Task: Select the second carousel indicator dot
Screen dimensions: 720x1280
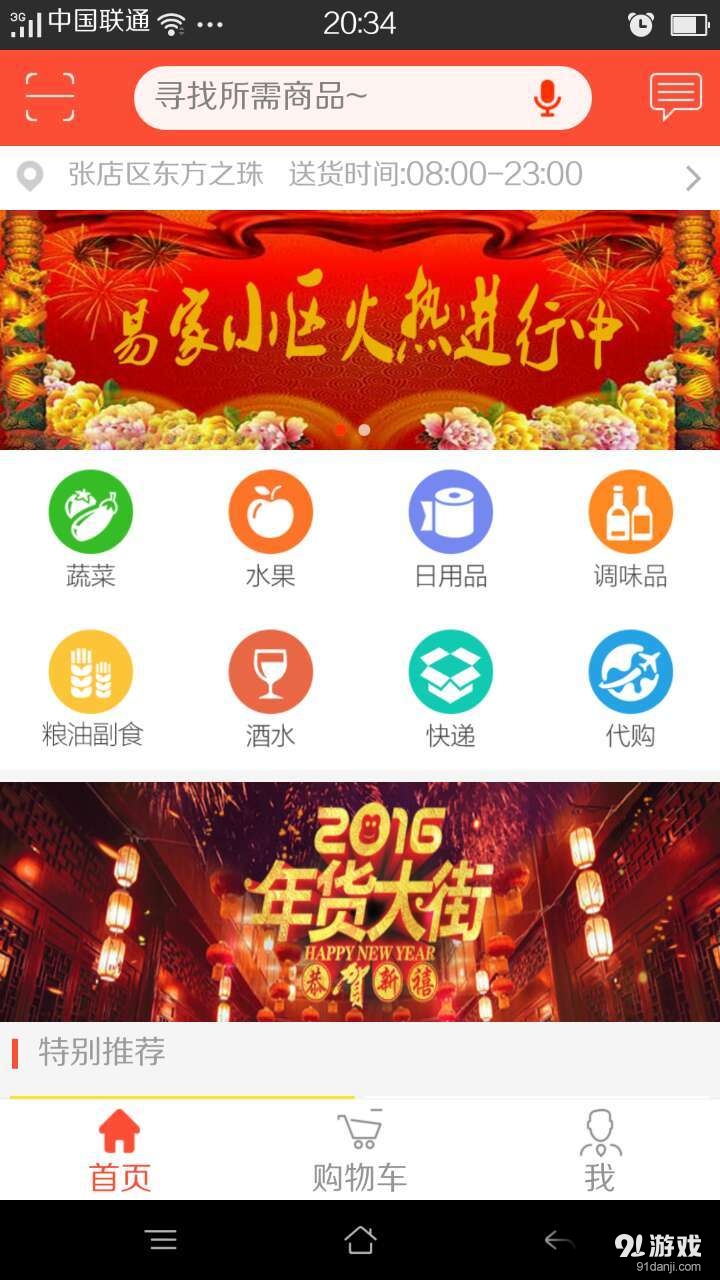Action: tap(365, 428)
